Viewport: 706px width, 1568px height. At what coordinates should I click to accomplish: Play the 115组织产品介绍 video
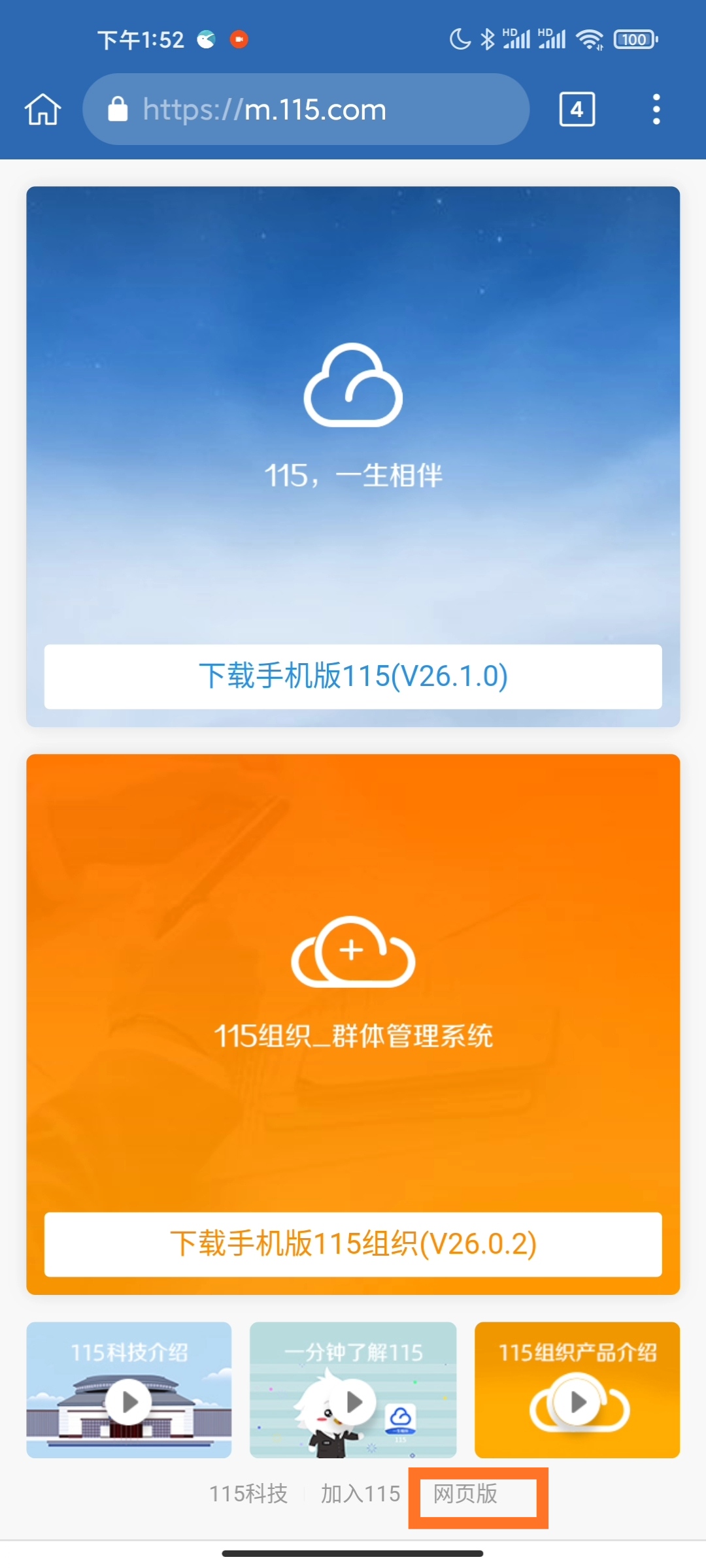click(578, 1401)
